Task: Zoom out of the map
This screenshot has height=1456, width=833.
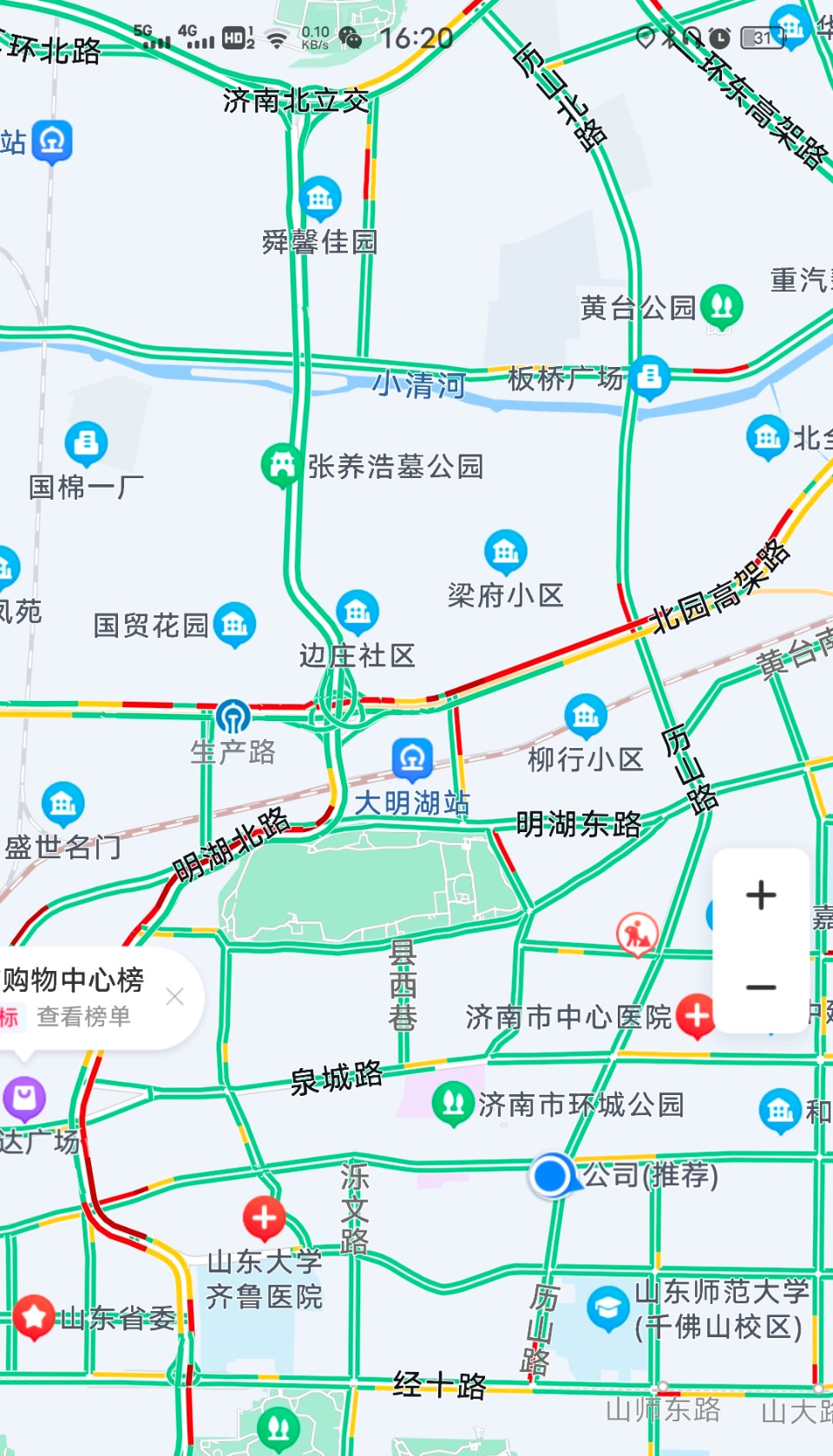Action: tap(761, 987)
